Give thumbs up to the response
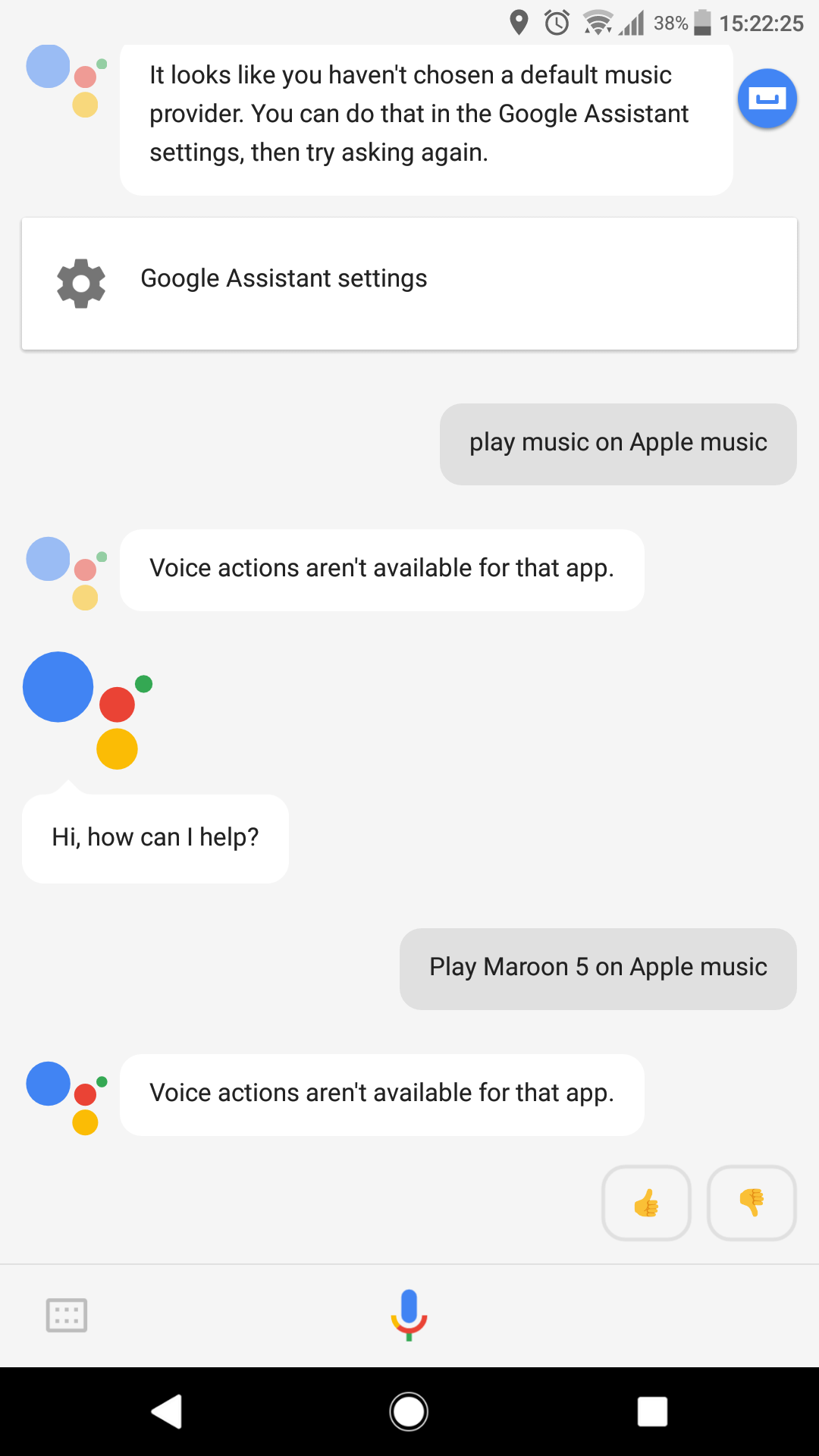The image size is (819, 1456). click(x=646, y=1203)
